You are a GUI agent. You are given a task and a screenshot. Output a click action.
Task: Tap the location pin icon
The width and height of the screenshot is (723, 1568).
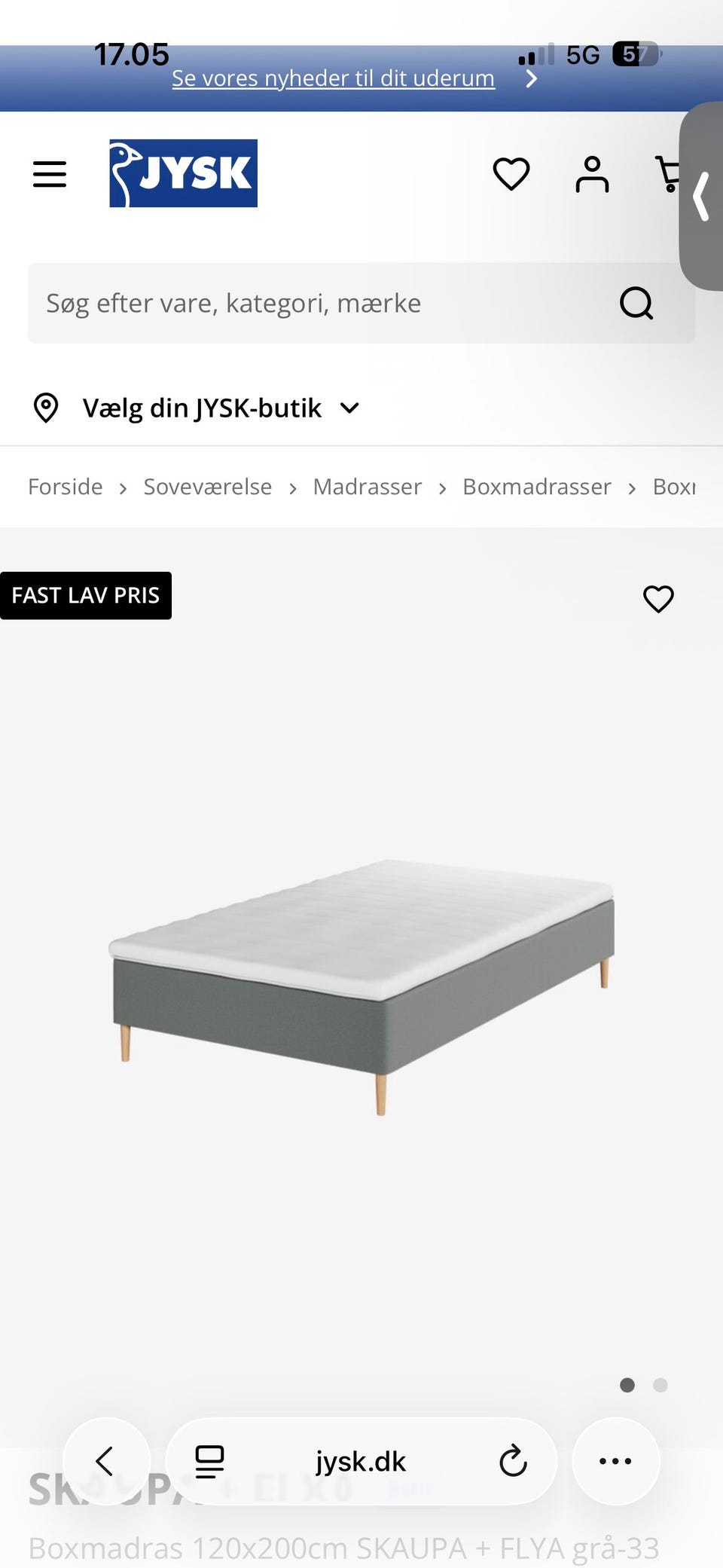[46, 408]
